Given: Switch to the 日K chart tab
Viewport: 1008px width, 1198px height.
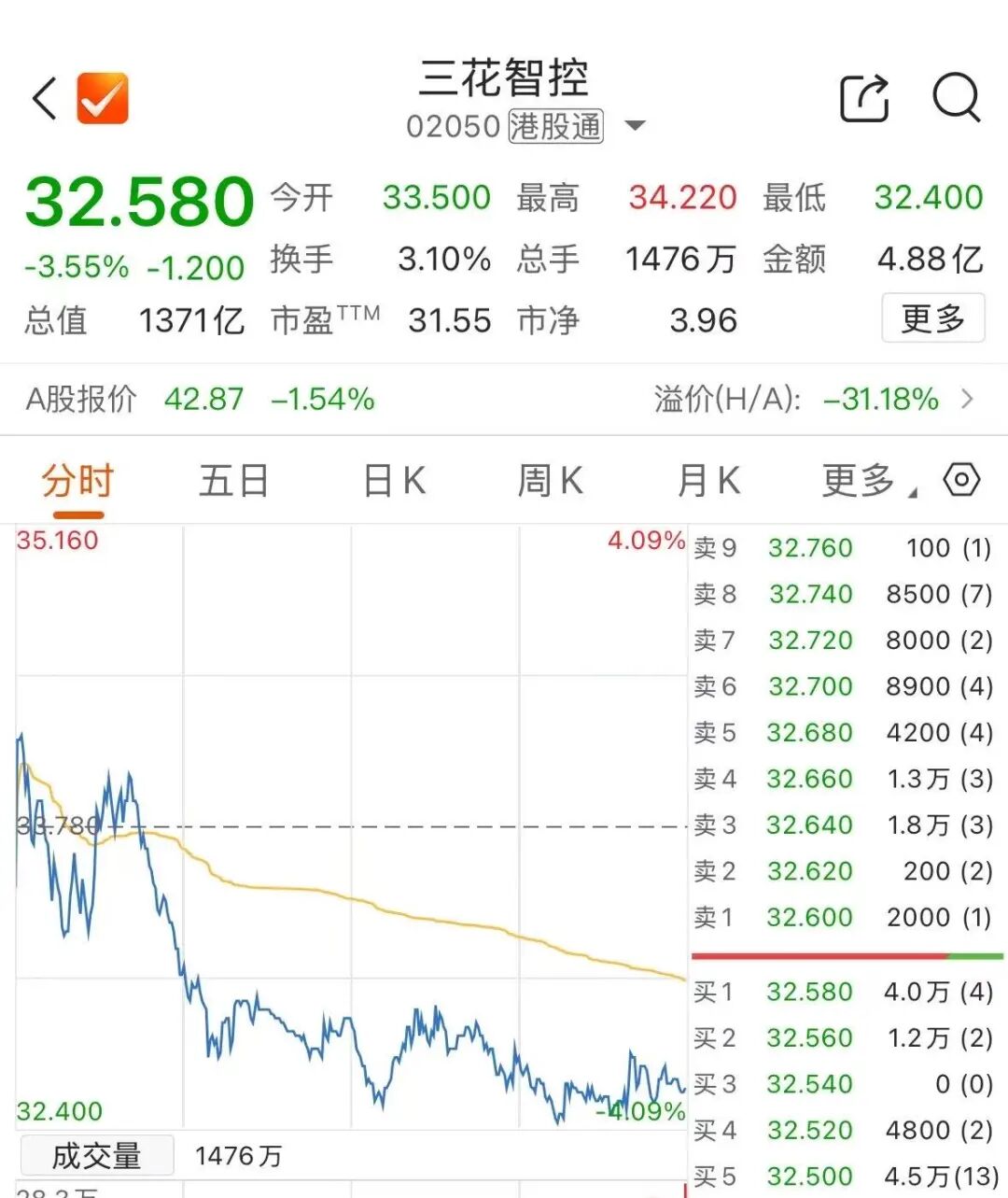Looking at the screenshot, I should tap(394, 482).
